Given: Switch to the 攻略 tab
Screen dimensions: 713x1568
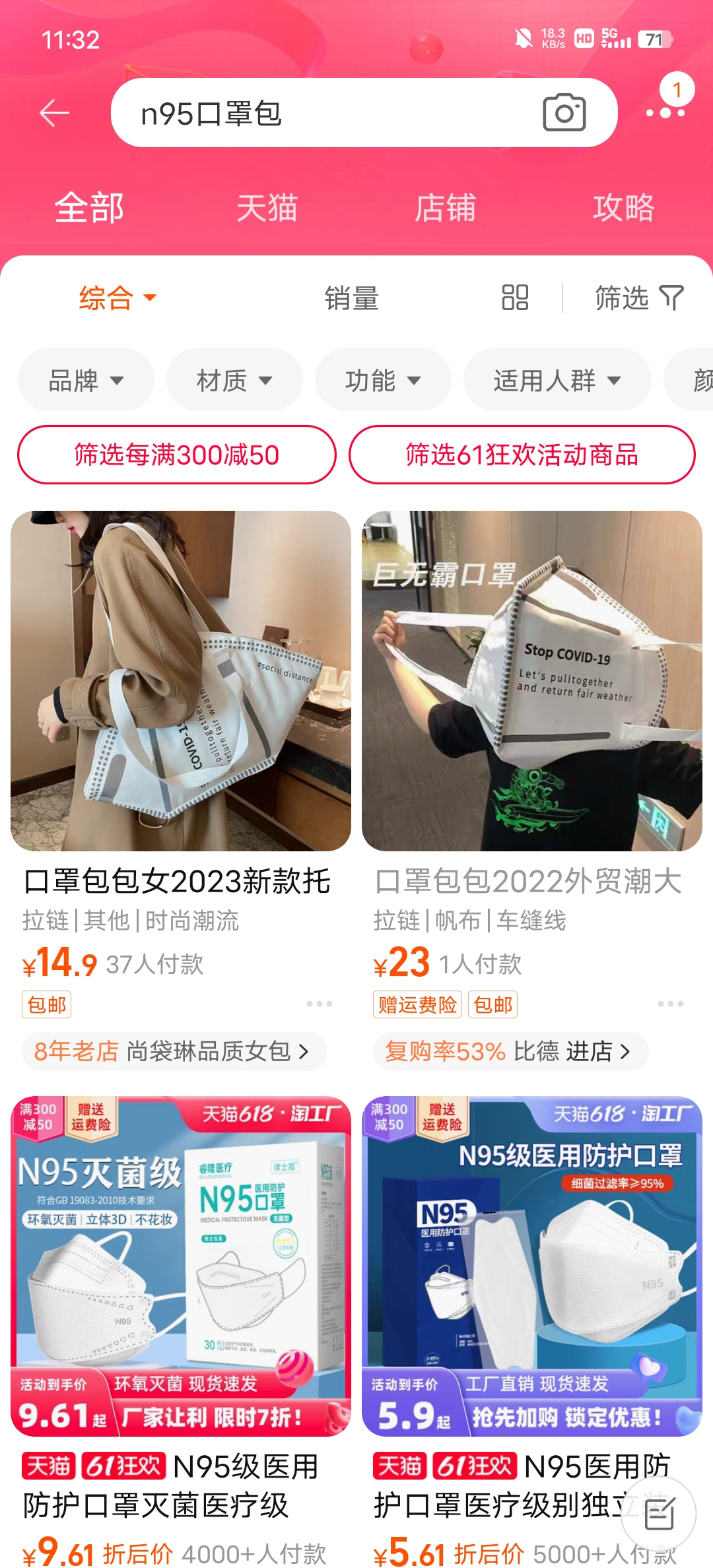Looking at the screenshot, I should (x=623, y=208).
